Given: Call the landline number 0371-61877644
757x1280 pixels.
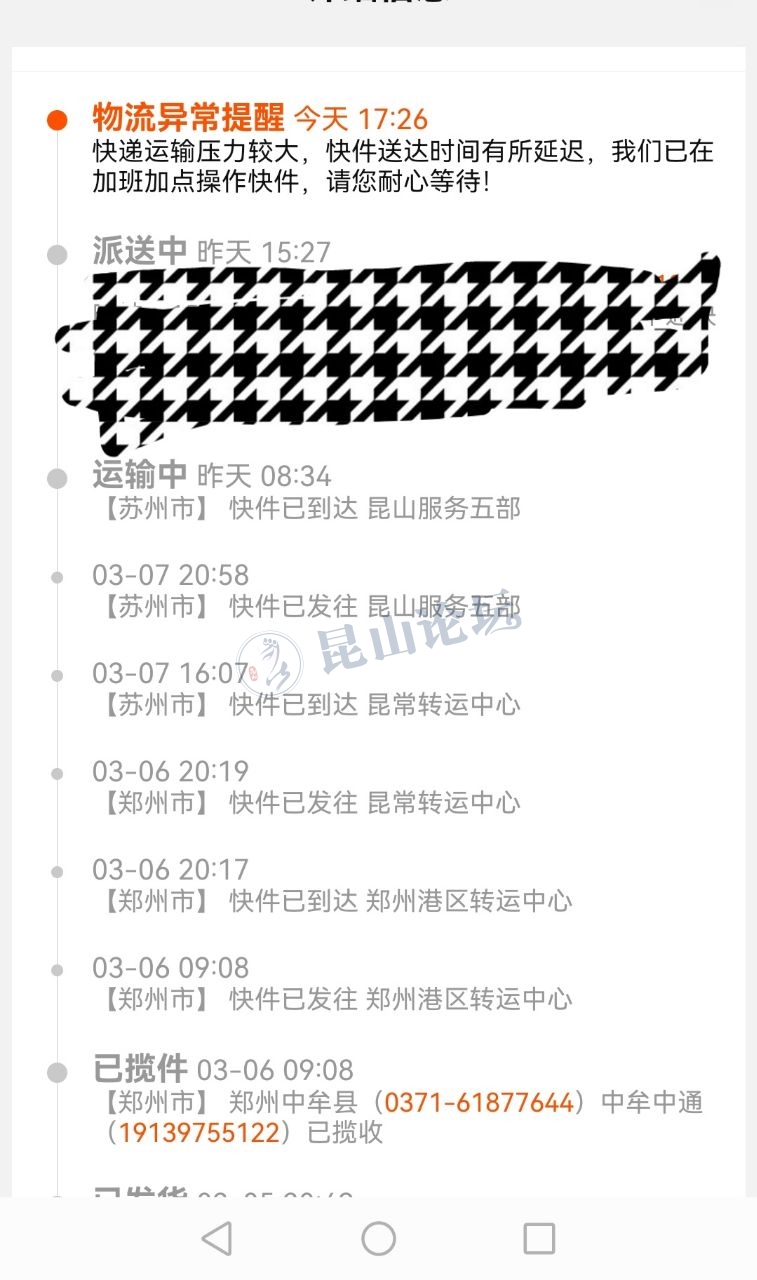Looking at the screenshot, I should point(479,1103).
